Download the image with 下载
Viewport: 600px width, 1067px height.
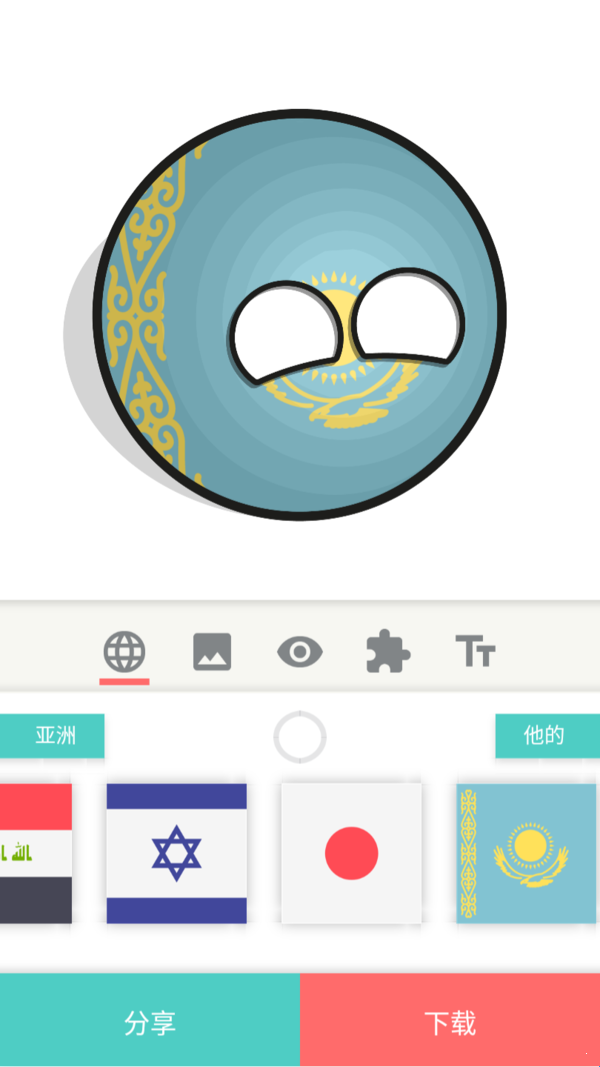click(x=450, y=1022)
